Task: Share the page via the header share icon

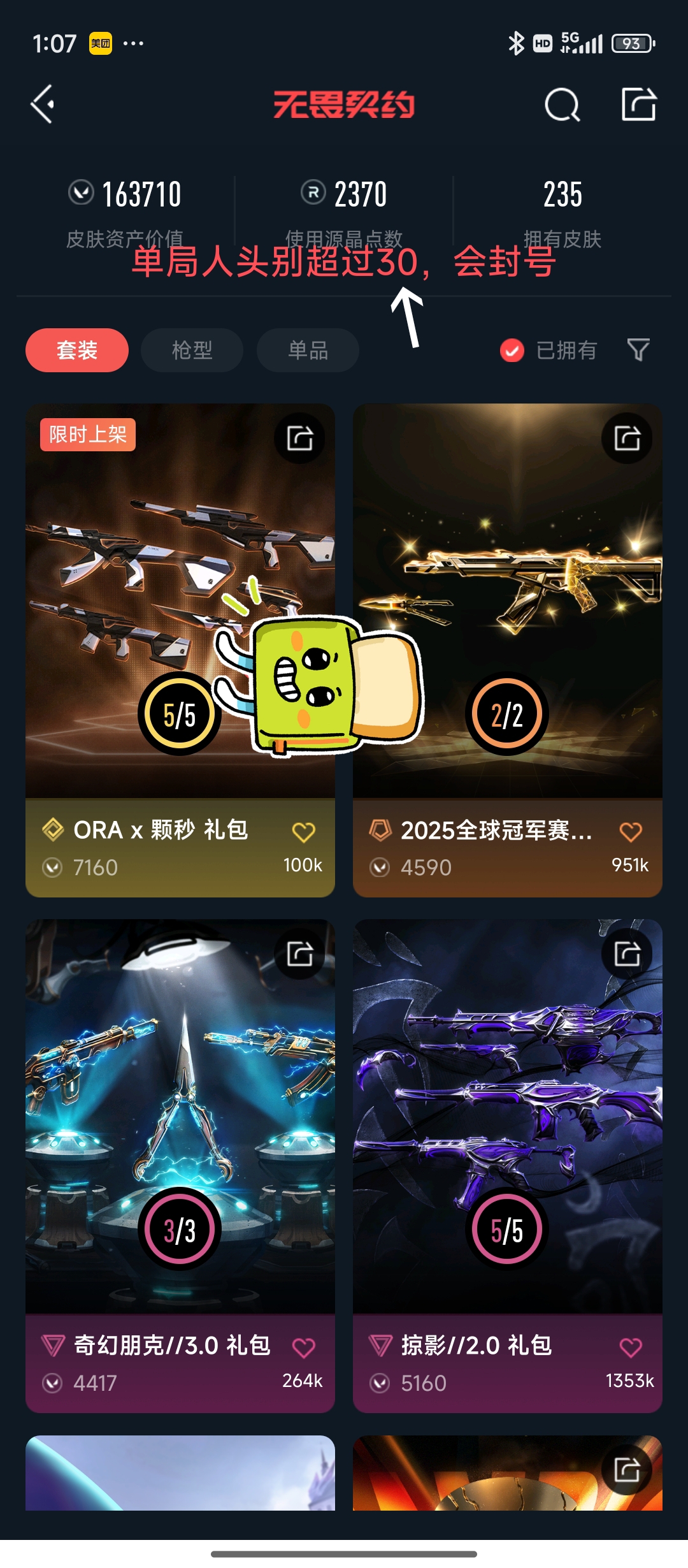Action: click(x=638, y=105)
